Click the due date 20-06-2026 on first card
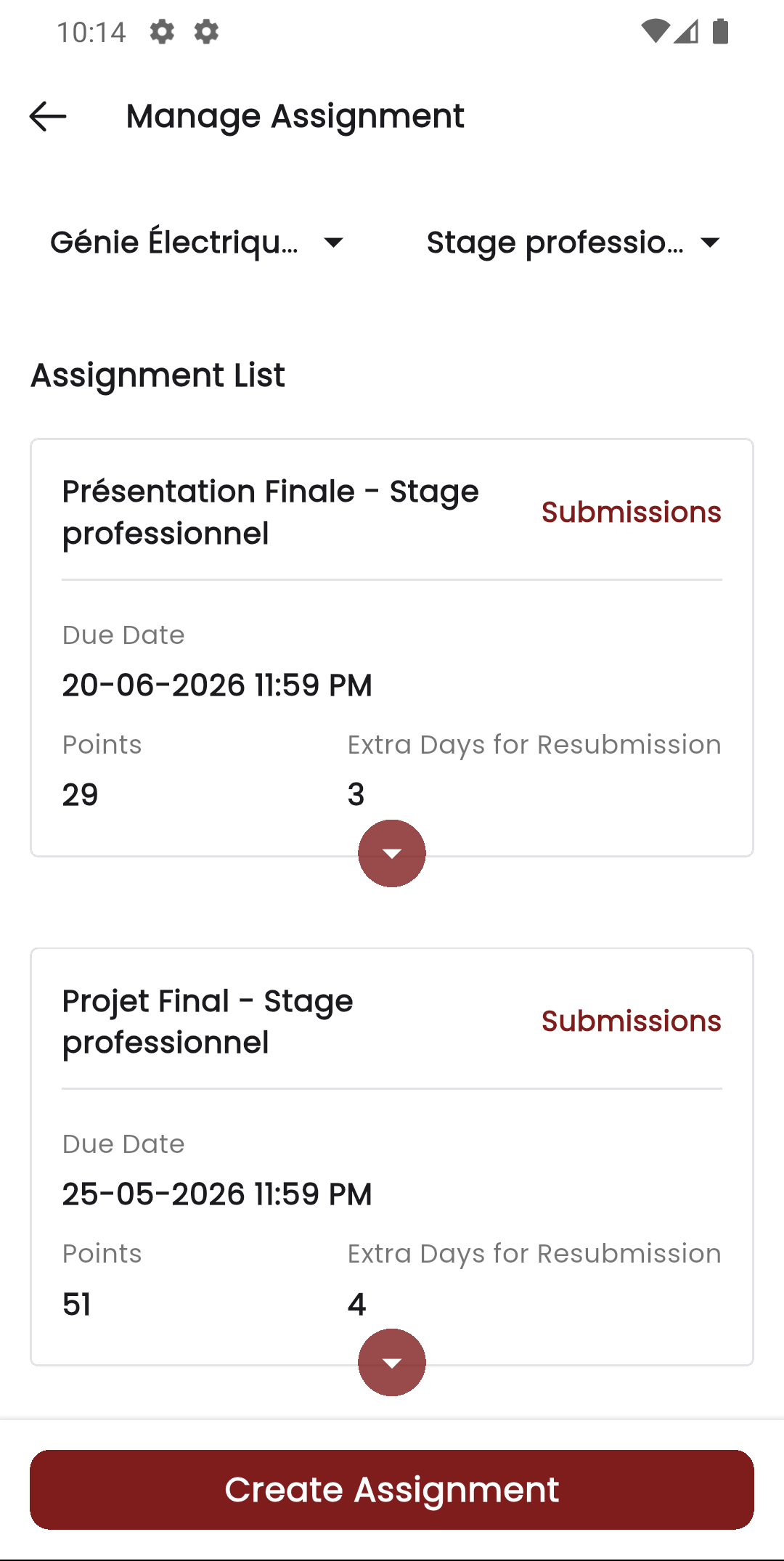Image resolution: width=784 pixels, height=1561 pixels. 216,684
